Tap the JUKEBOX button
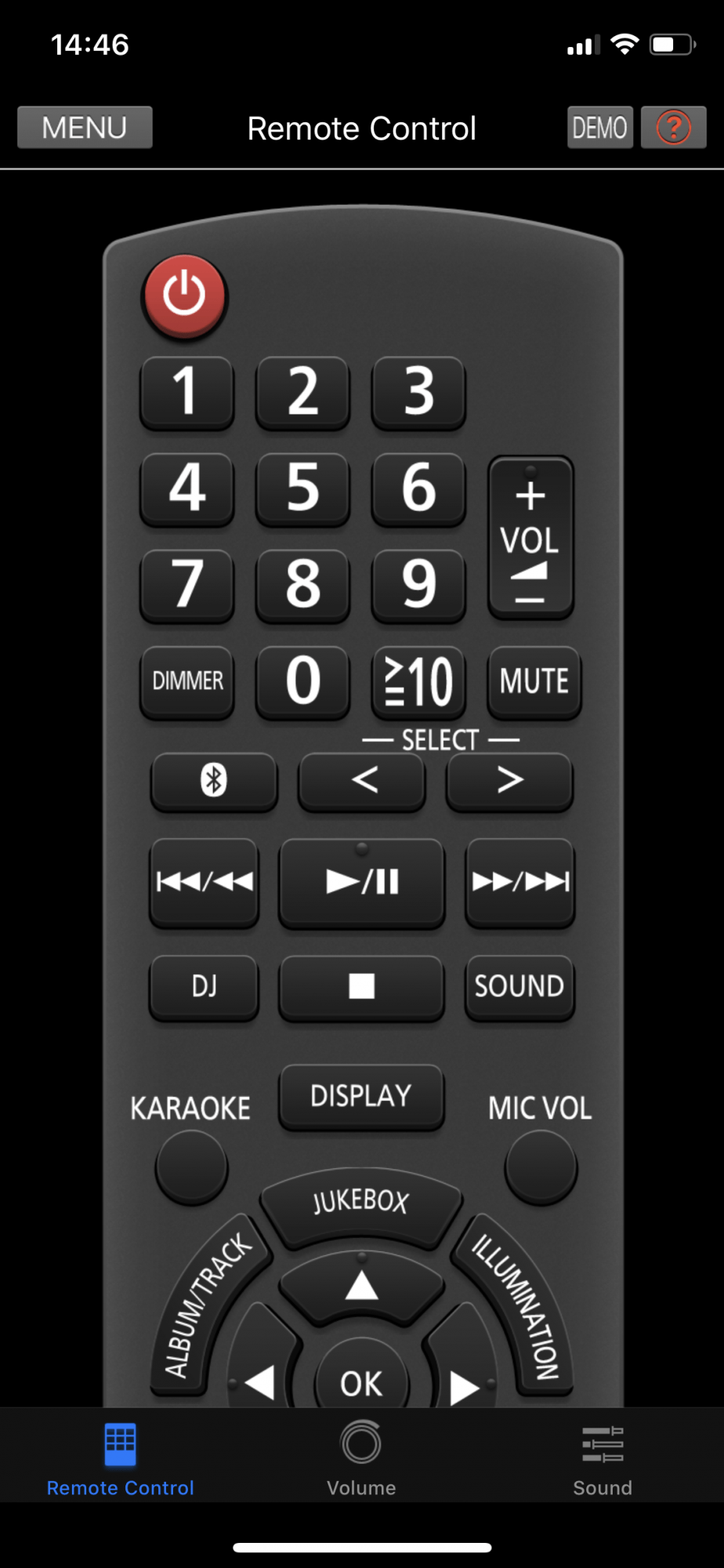The height and width of the screenshot is (1568, 724). [x=361, y=1202]
